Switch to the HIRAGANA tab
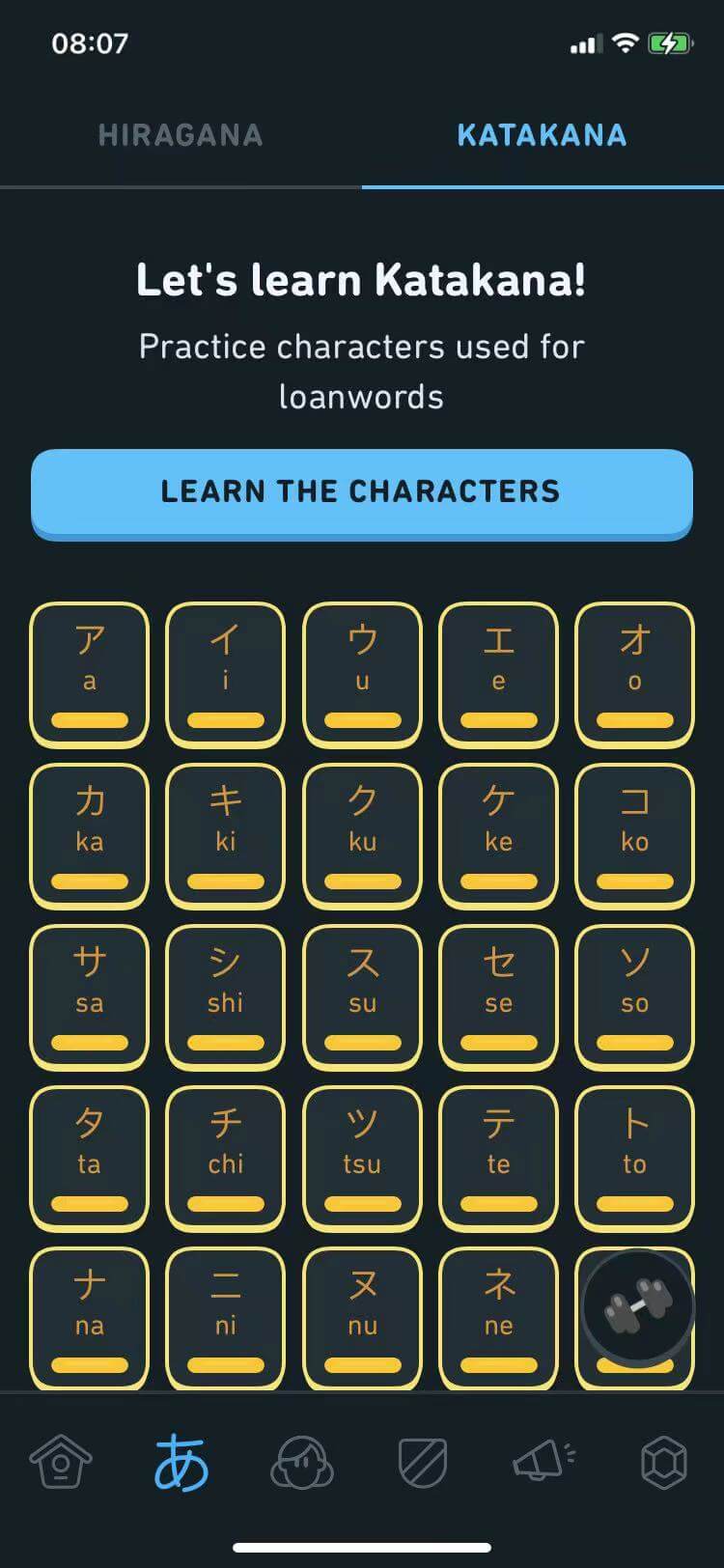 (x=180, y=135)
